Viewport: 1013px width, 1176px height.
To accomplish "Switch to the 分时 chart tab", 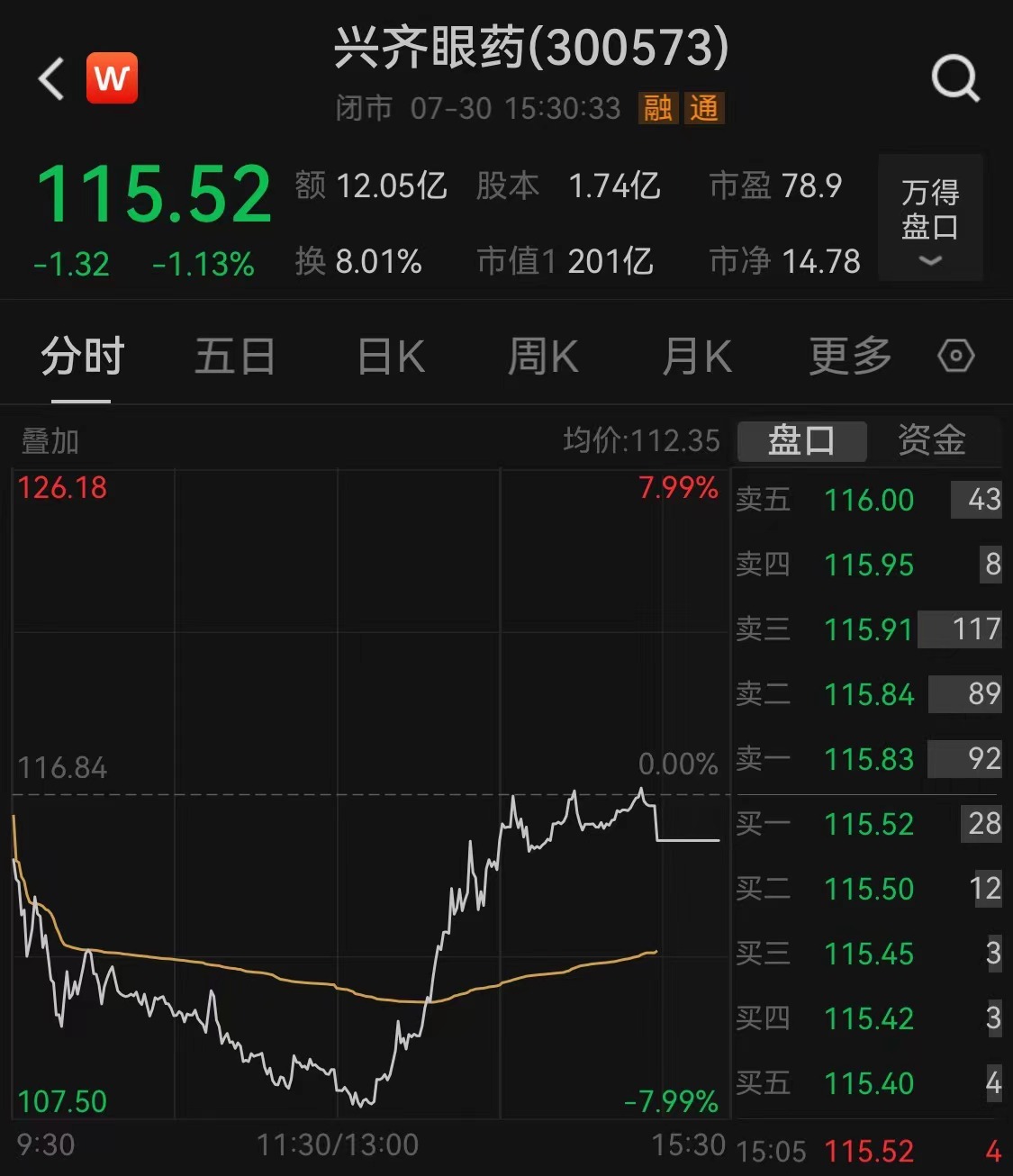I will tap(82, 356).
